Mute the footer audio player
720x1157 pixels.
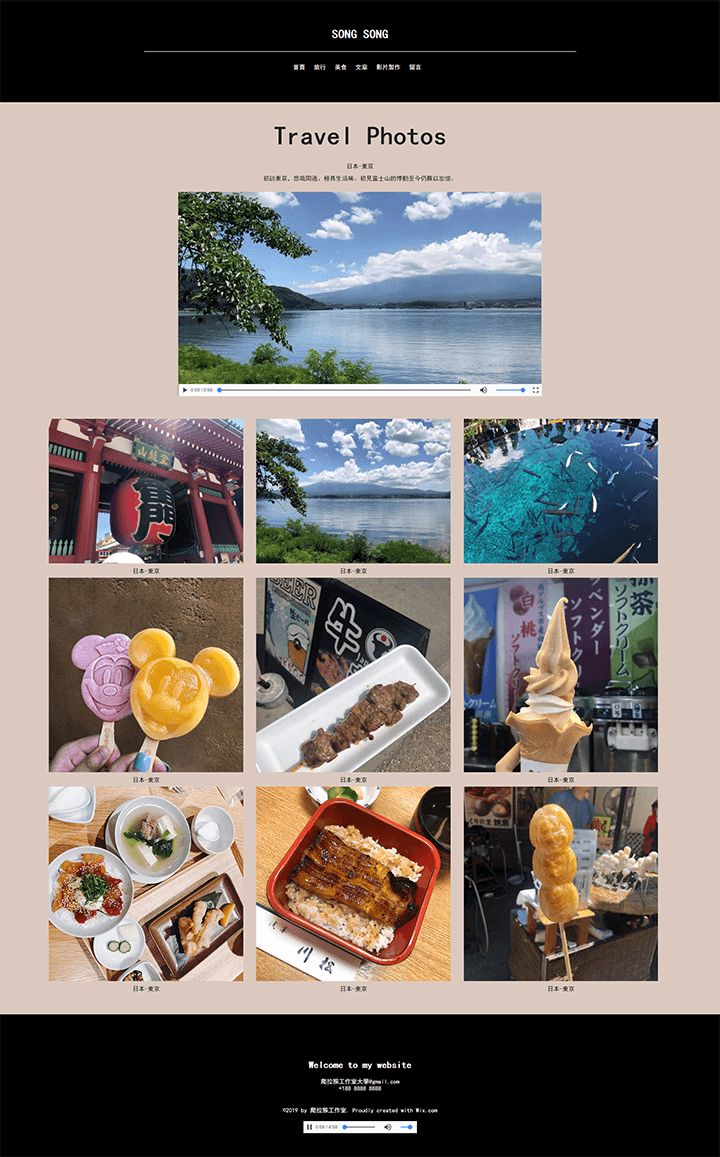388,1127
